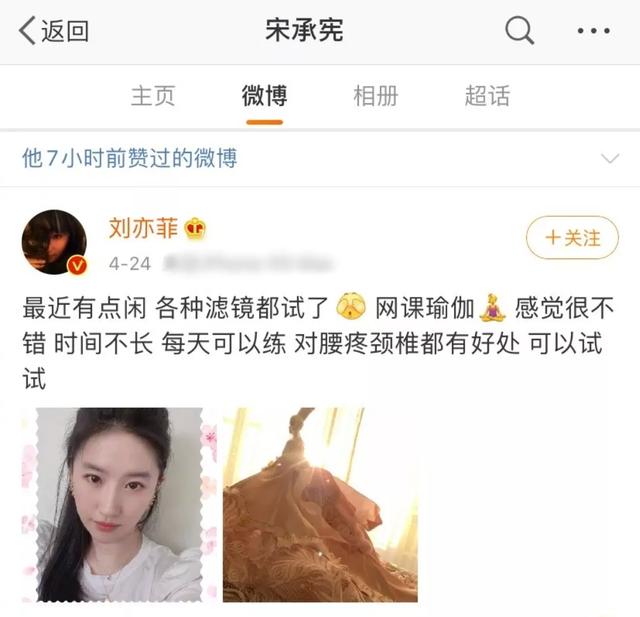View the pink fabric photo in the post
The image size is (640, 617).
point(320,505)
